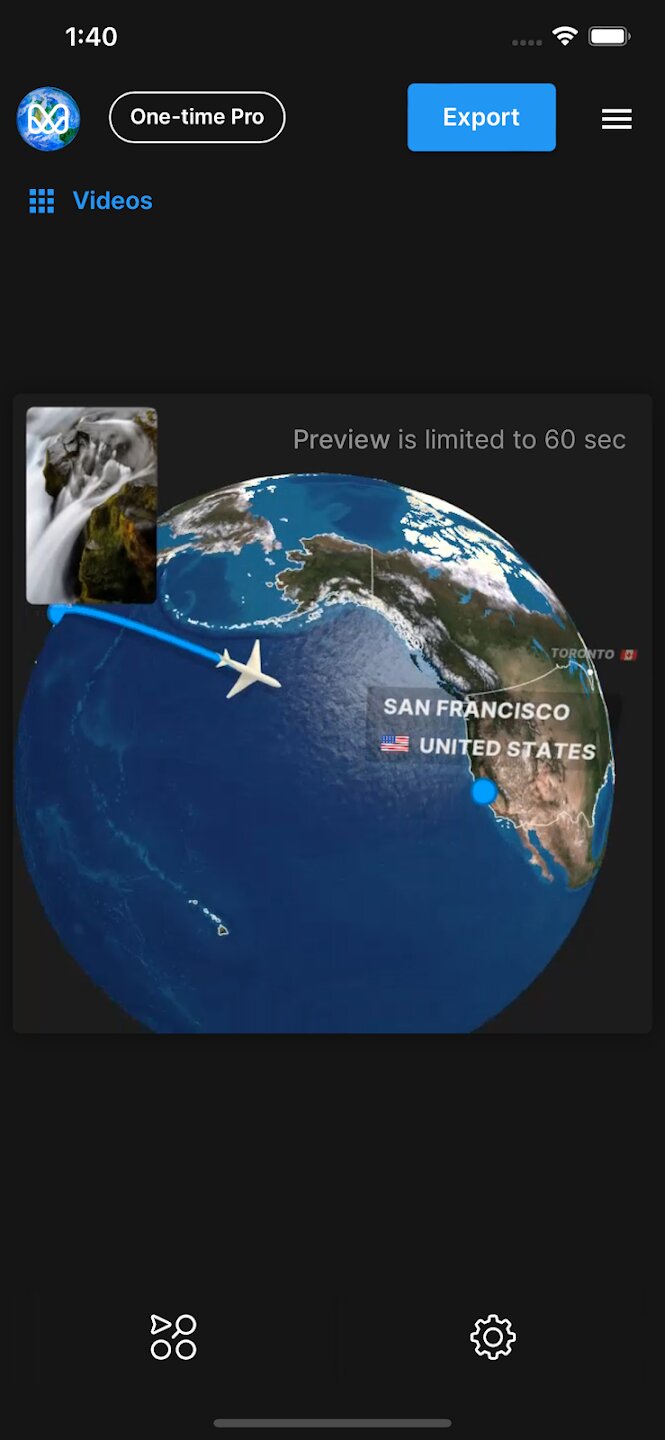Open the settings gear tab
Screen dimensions: 665x1440
pyautogui.click(x=493, y=1337)
